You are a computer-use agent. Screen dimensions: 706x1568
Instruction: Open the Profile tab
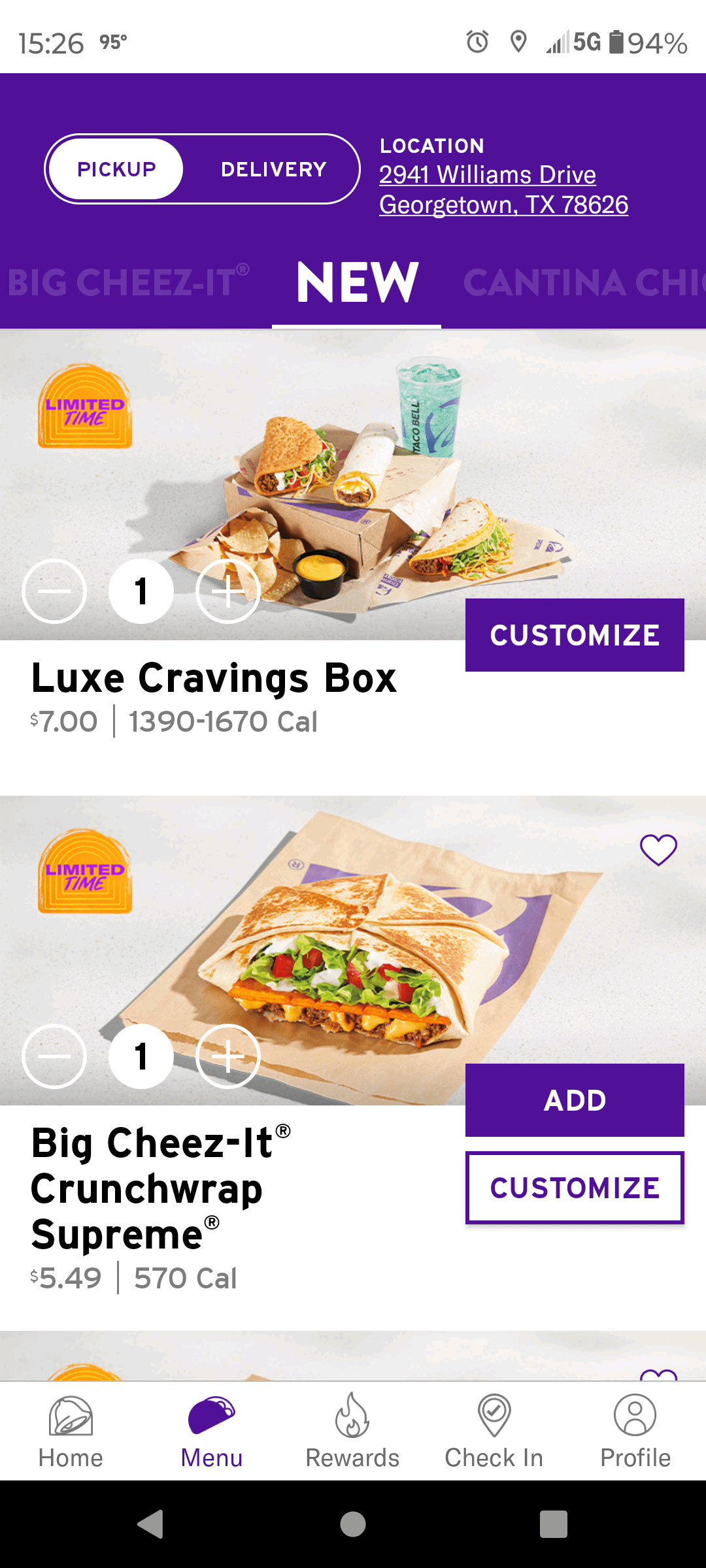coord(635,1431)
